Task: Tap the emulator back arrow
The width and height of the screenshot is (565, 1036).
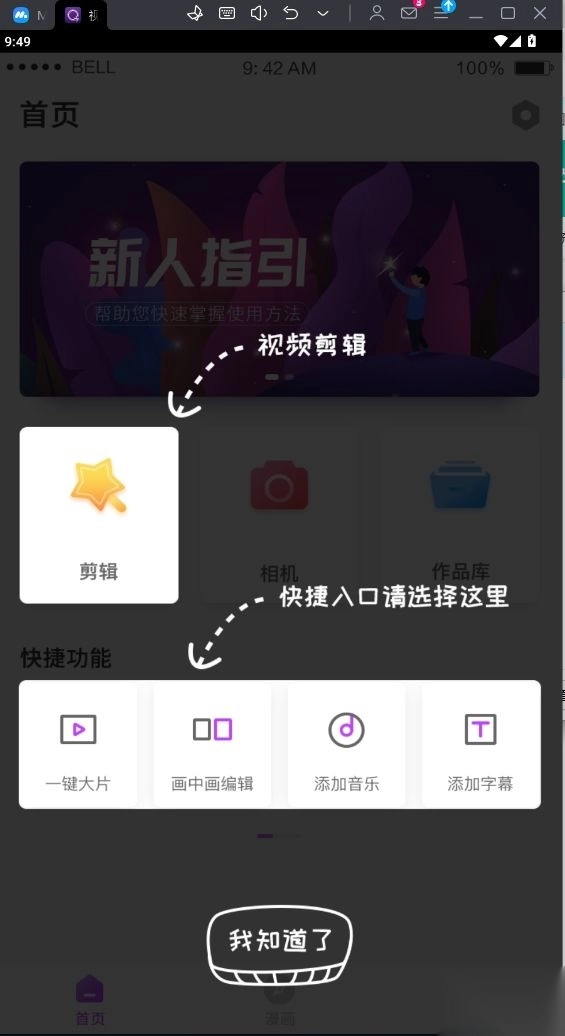Action: click(x=291, y=13)
